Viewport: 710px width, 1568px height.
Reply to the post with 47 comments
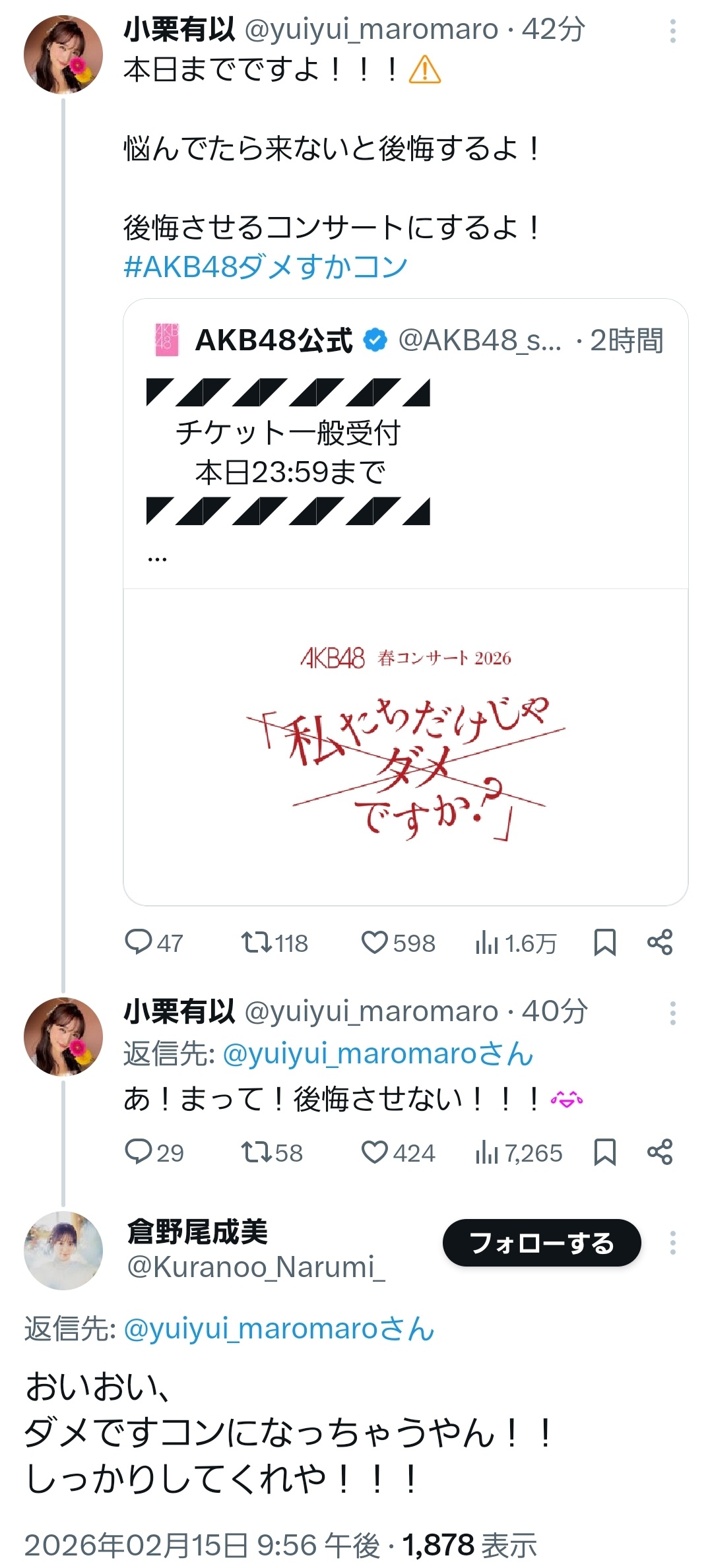[x=139, y=942]
